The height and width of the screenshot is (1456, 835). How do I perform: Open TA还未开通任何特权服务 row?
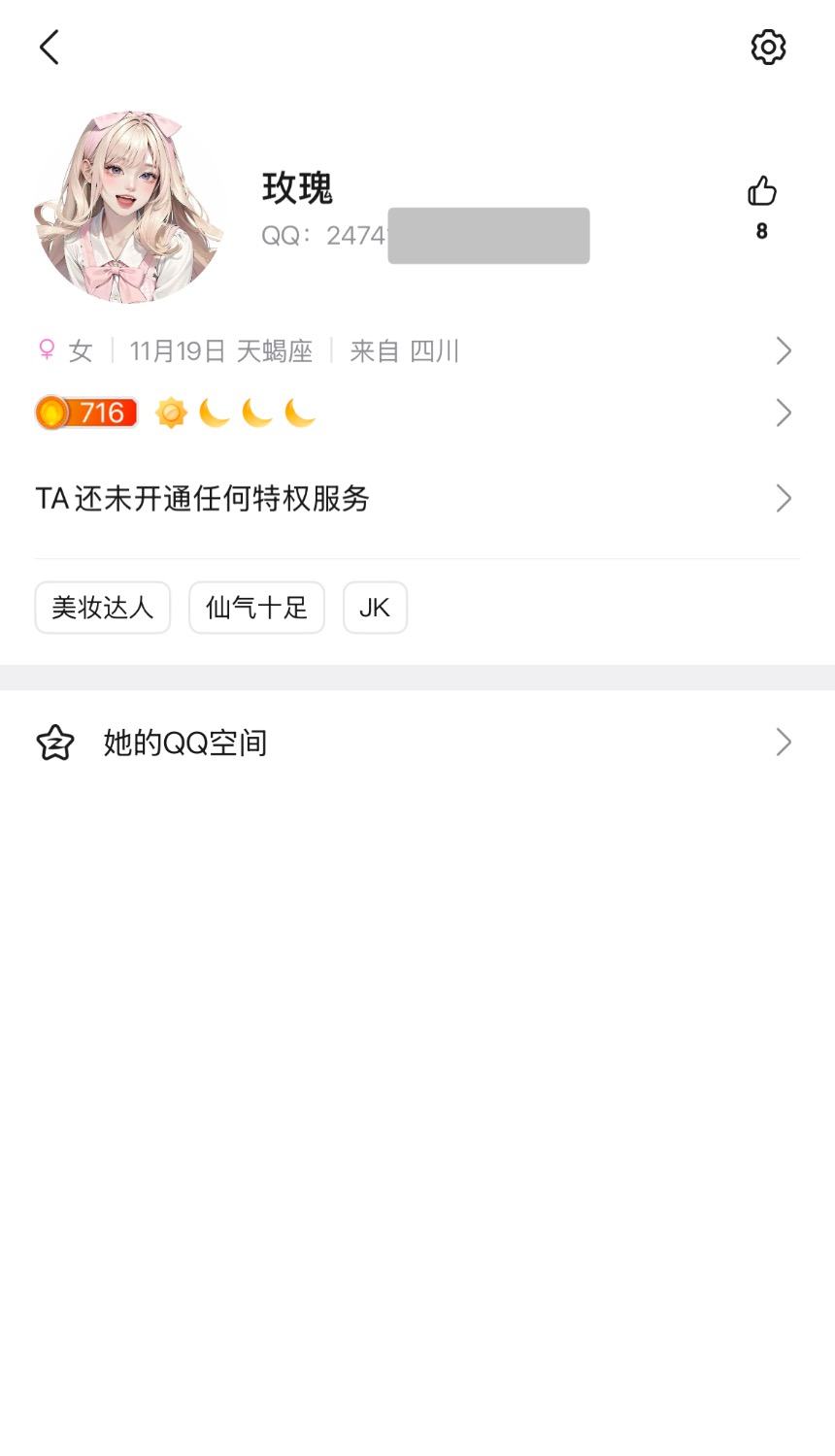416,498
